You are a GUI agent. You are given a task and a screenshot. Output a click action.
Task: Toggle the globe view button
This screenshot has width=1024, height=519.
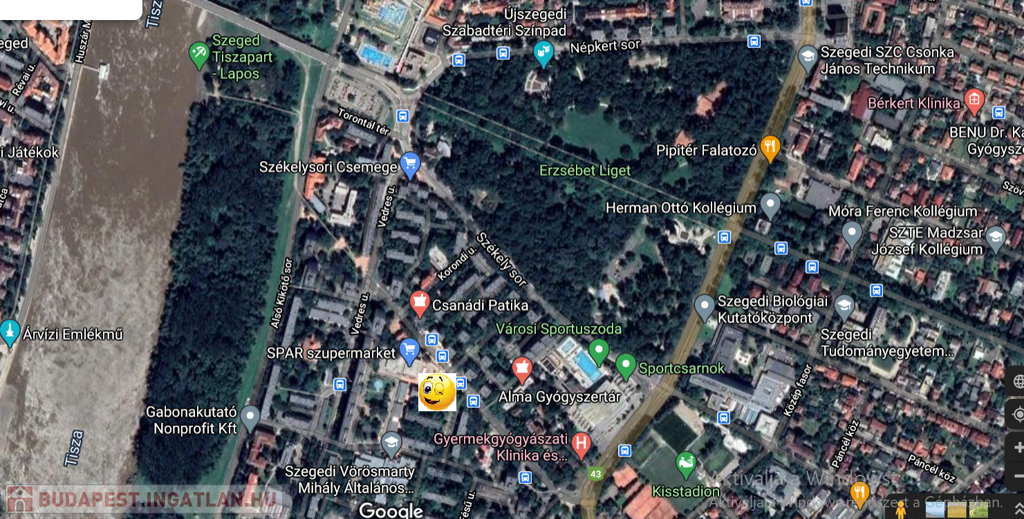[1017, 381]
